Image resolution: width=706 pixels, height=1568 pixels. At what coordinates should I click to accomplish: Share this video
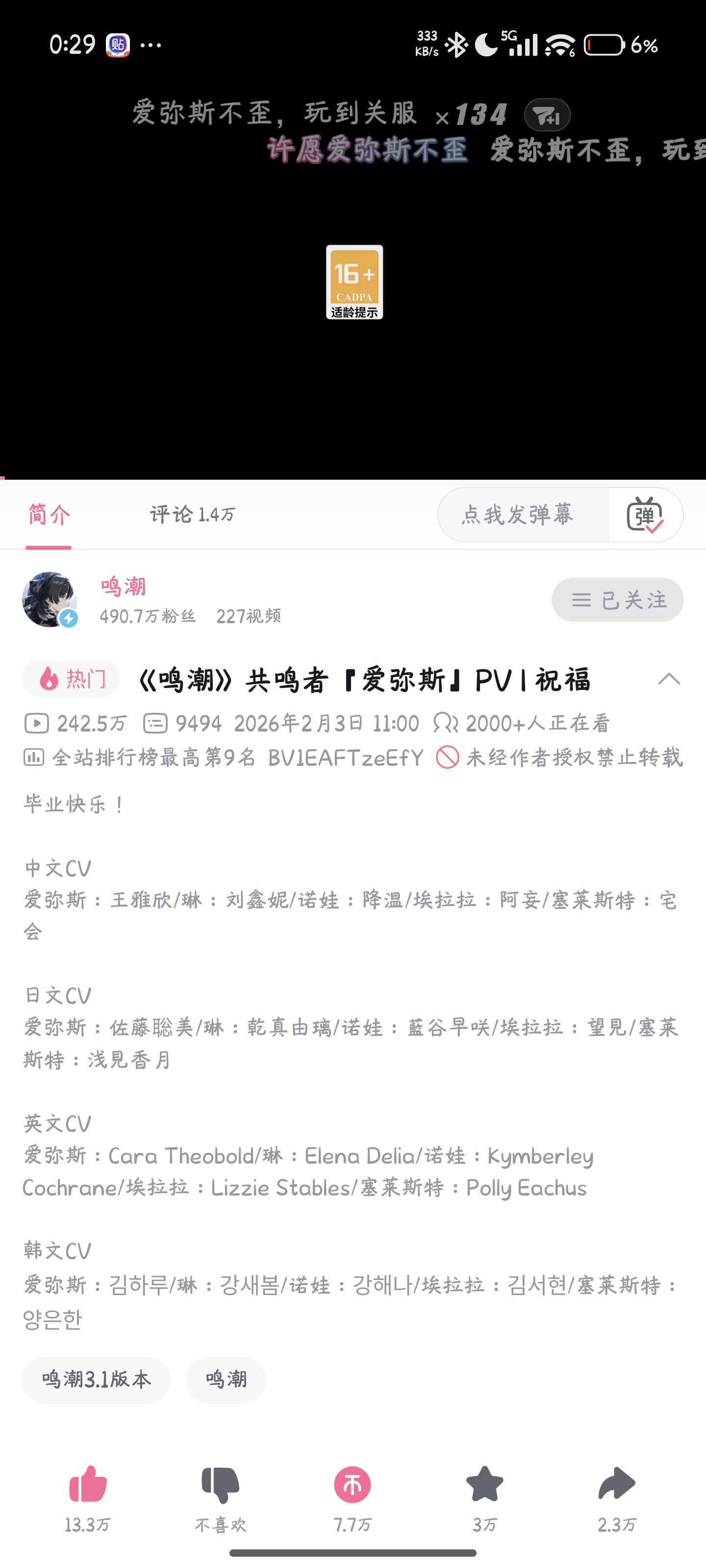(x=616, y=1485)
